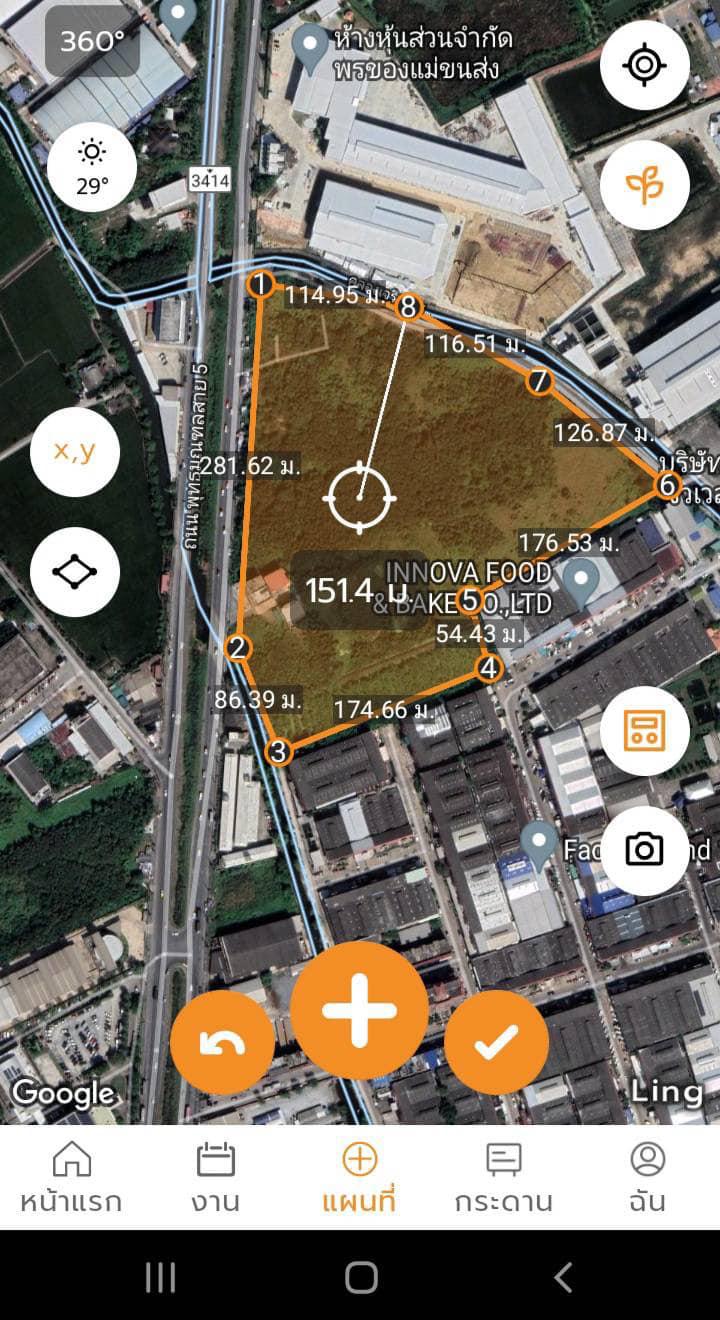Select boundary point marker 3

click(279, 751)
